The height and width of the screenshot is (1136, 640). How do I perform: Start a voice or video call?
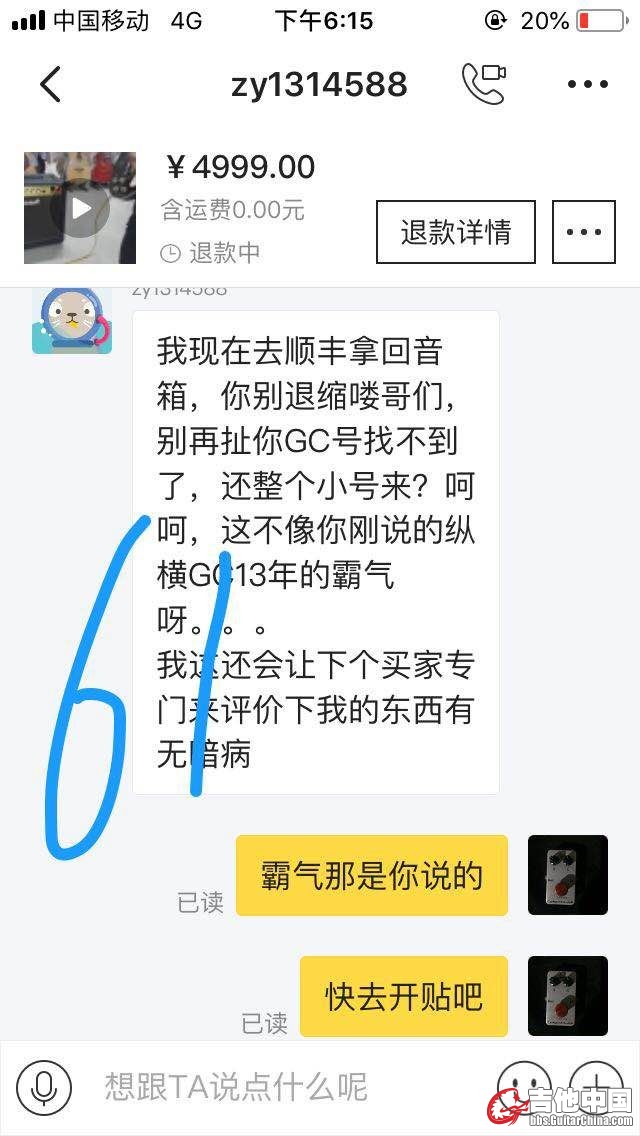(x=484, y=84)
